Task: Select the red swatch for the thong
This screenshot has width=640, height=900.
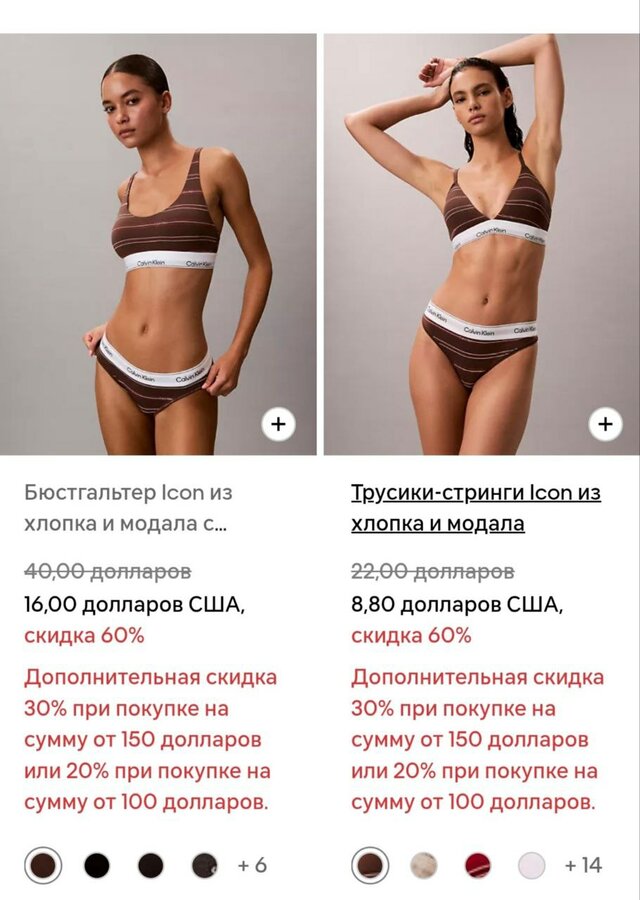Action: [478, 865]
